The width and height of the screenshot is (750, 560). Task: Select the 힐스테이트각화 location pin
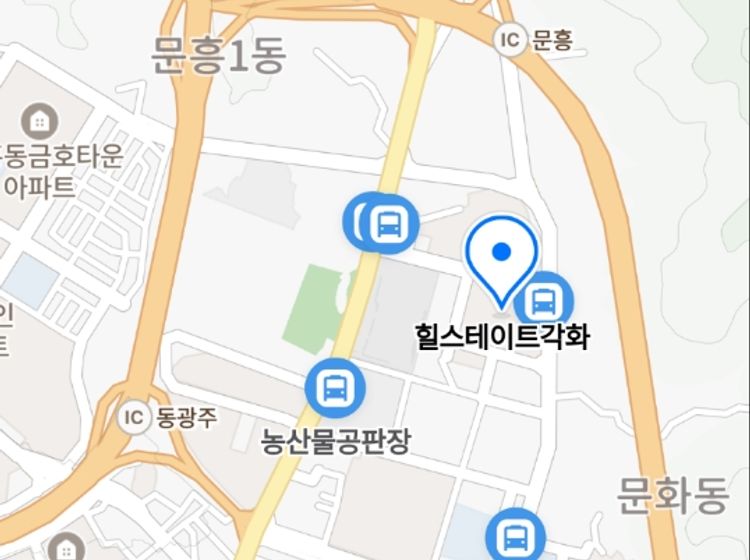tap(503, 256)
